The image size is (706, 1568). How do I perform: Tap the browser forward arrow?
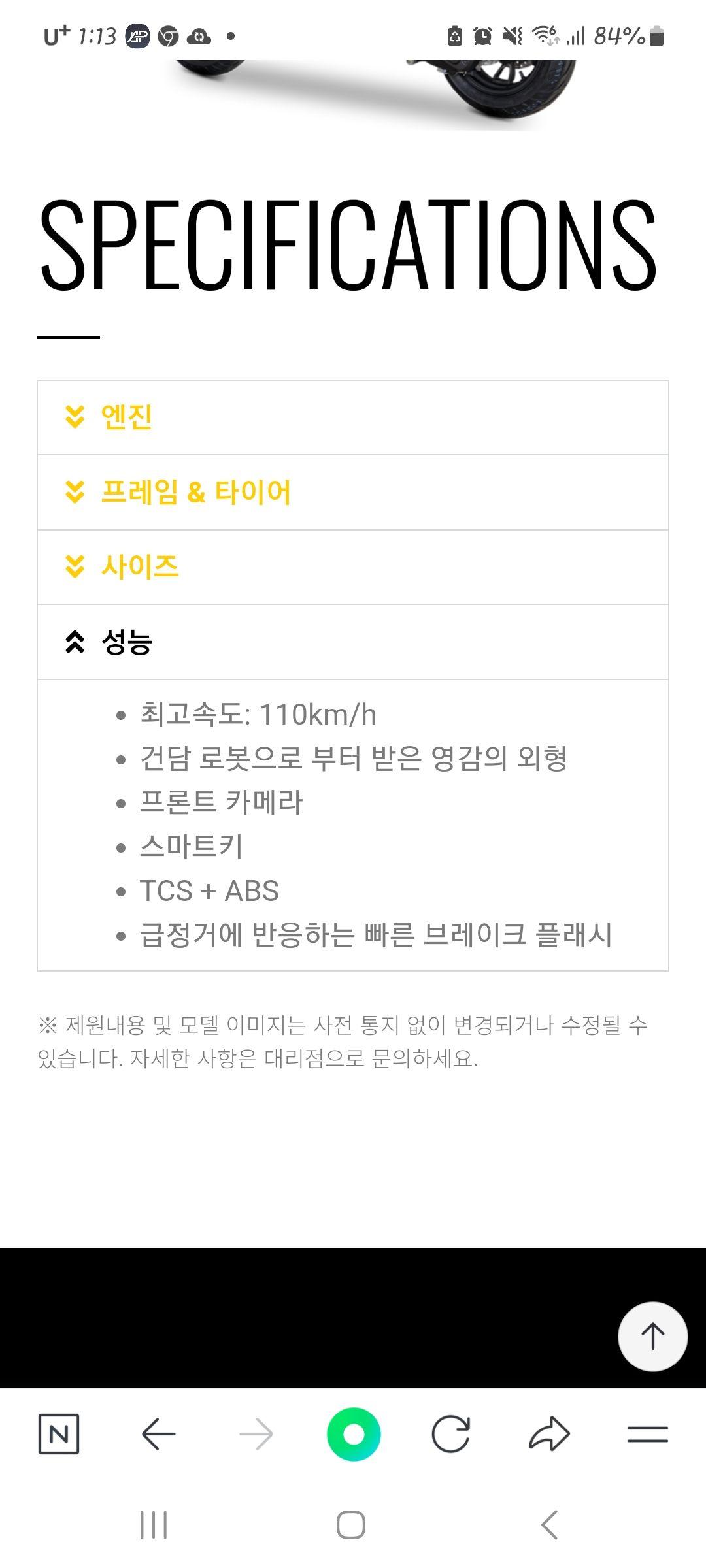click(256, 1434)
